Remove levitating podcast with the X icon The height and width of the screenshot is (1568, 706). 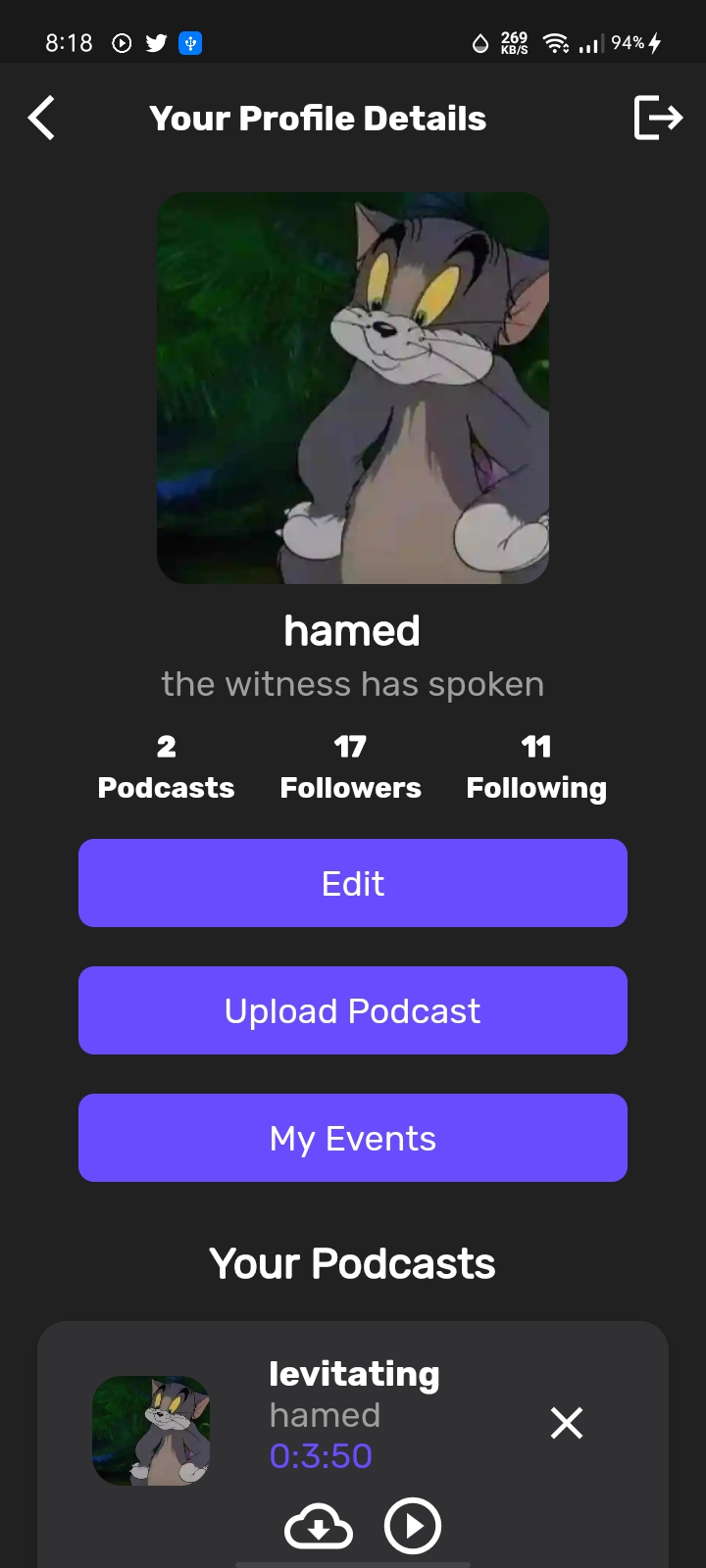(x=567, y=1423)
